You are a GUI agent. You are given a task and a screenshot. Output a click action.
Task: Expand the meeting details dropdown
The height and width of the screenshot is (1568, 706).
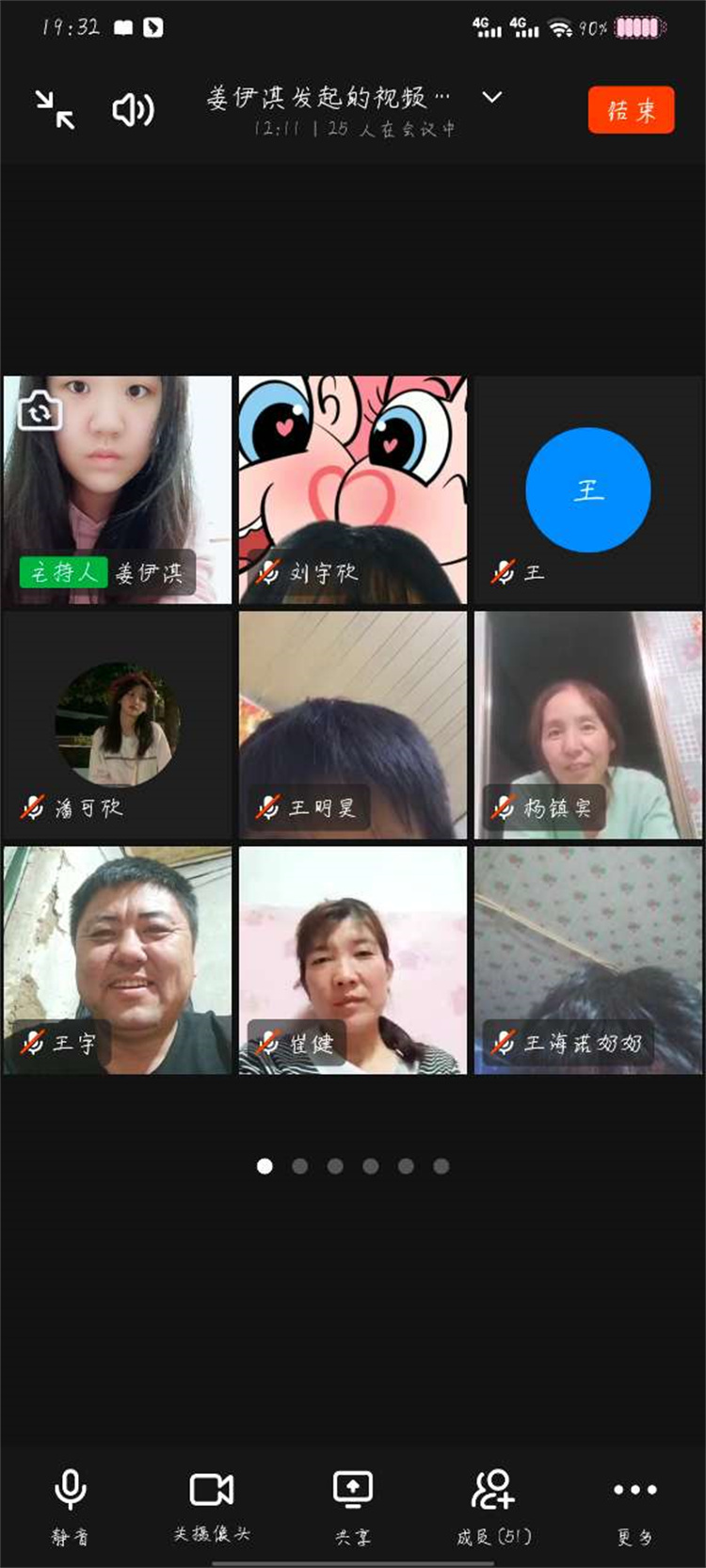[491, 97]
